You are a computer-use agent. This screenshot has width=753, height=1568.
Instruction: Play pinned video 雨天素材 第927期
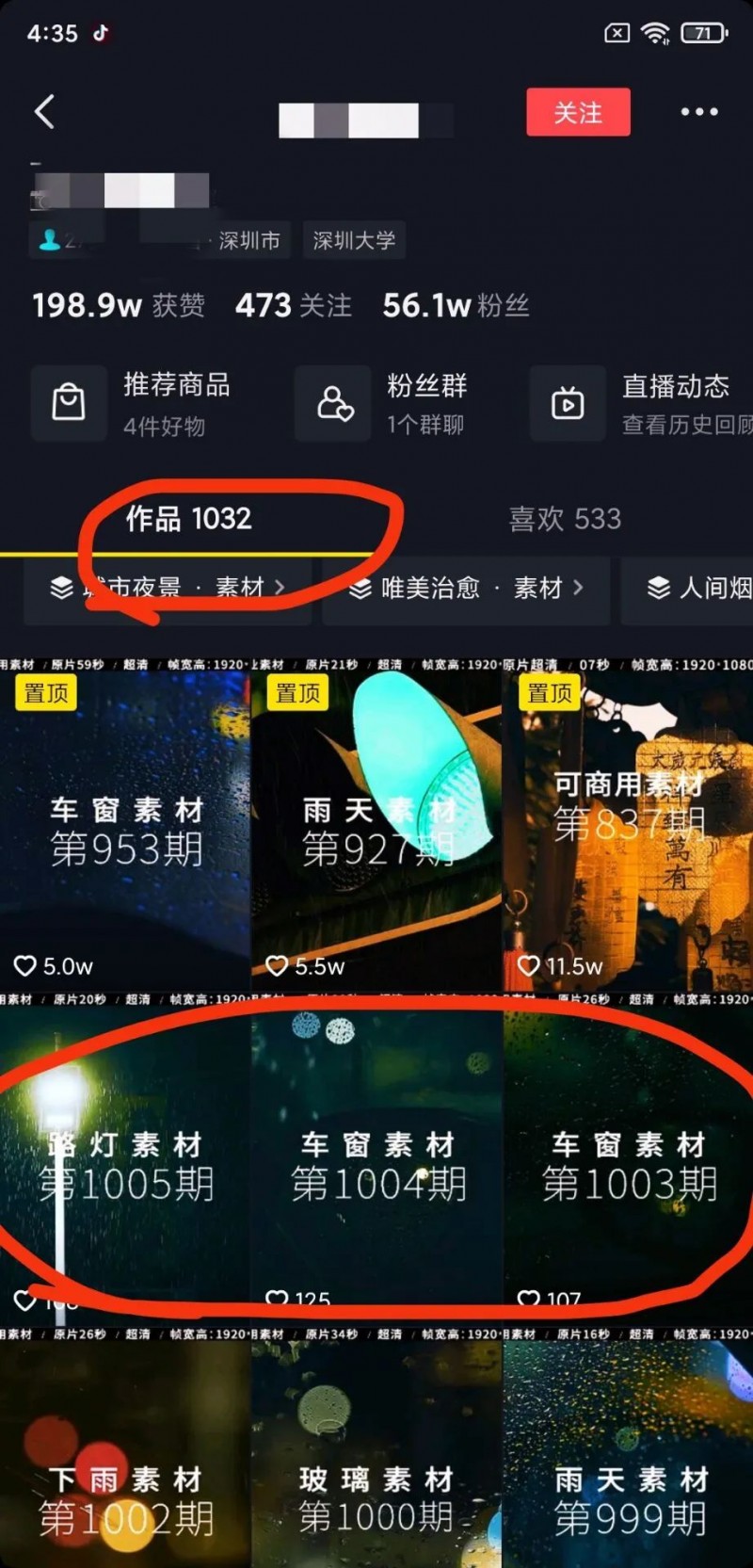[376, 829]
